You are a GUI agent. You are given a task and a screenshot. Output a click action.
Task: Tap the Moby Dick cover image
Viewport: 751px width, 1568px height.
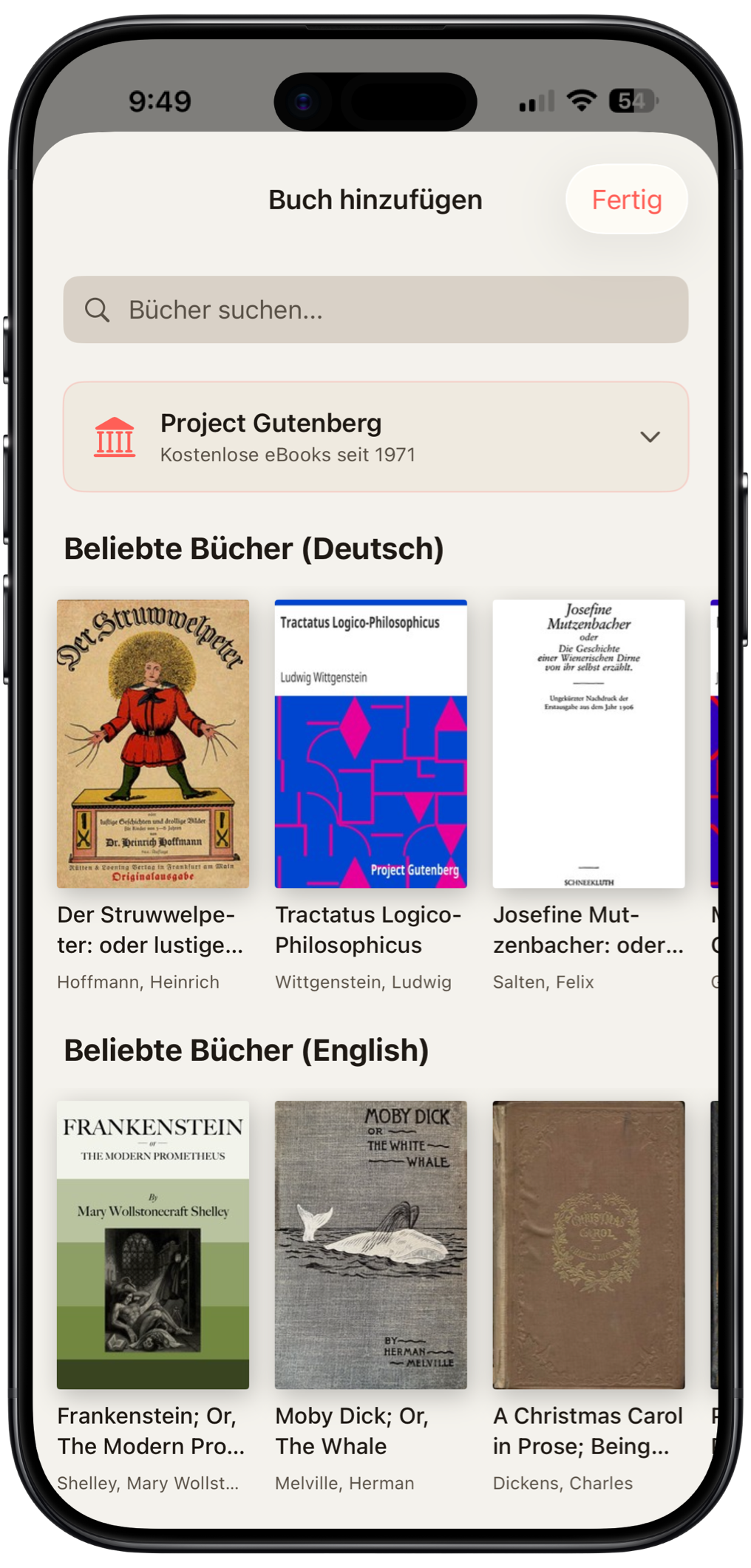click(371, 1242)
